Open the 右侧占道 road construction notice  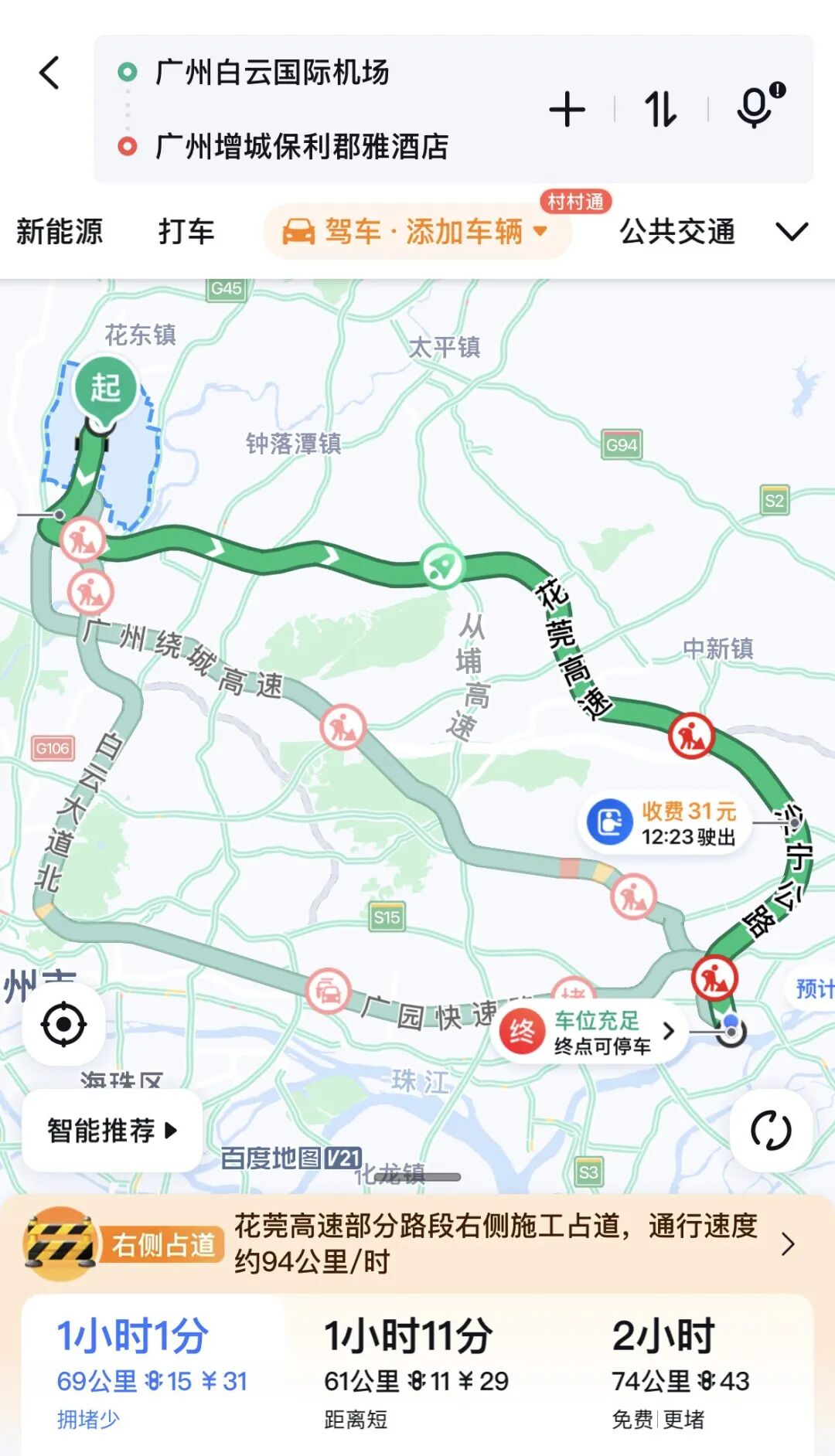click(x=417, y=1243)
